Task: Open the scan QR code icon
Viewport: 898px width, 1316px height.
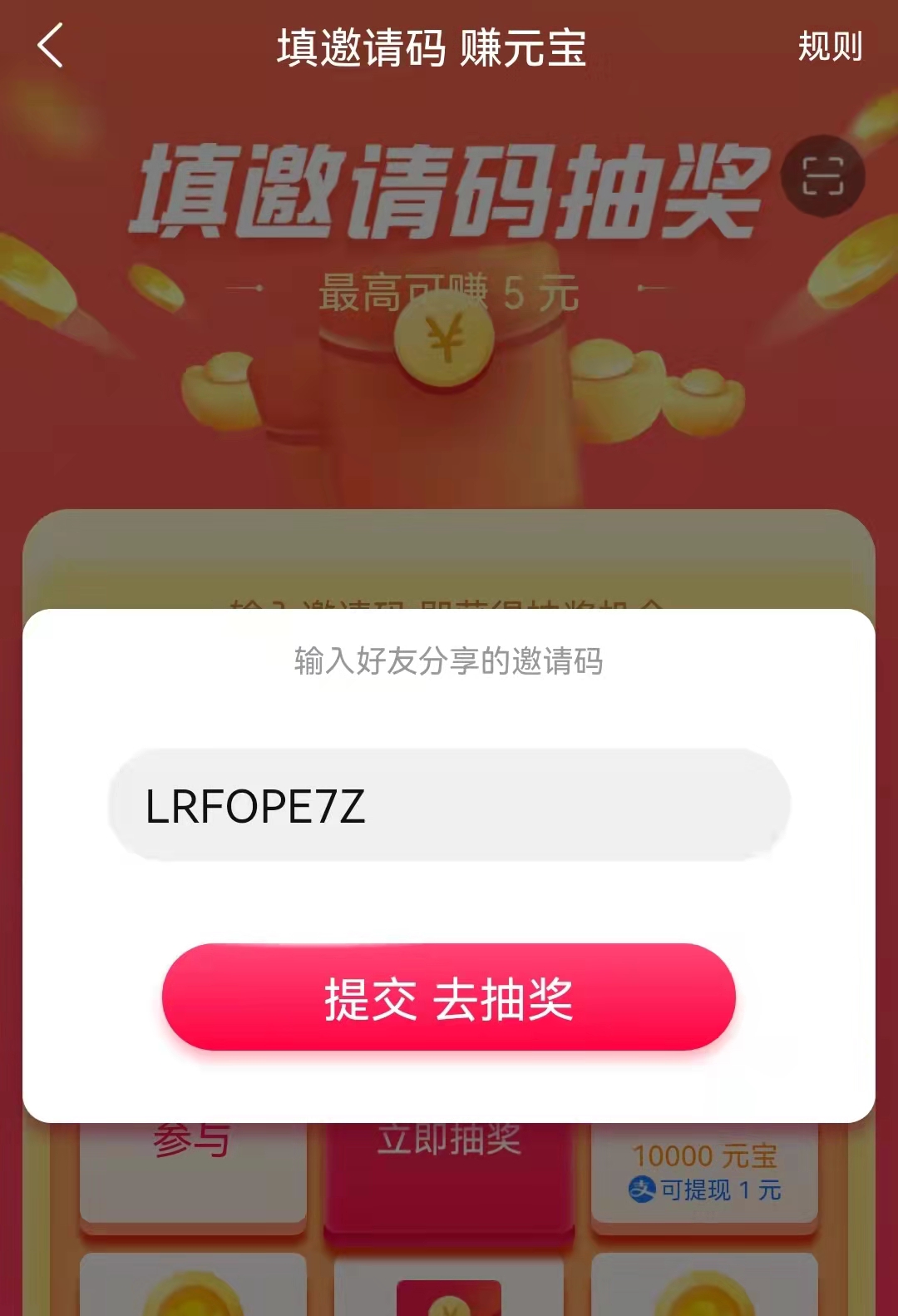Action: 822,176
